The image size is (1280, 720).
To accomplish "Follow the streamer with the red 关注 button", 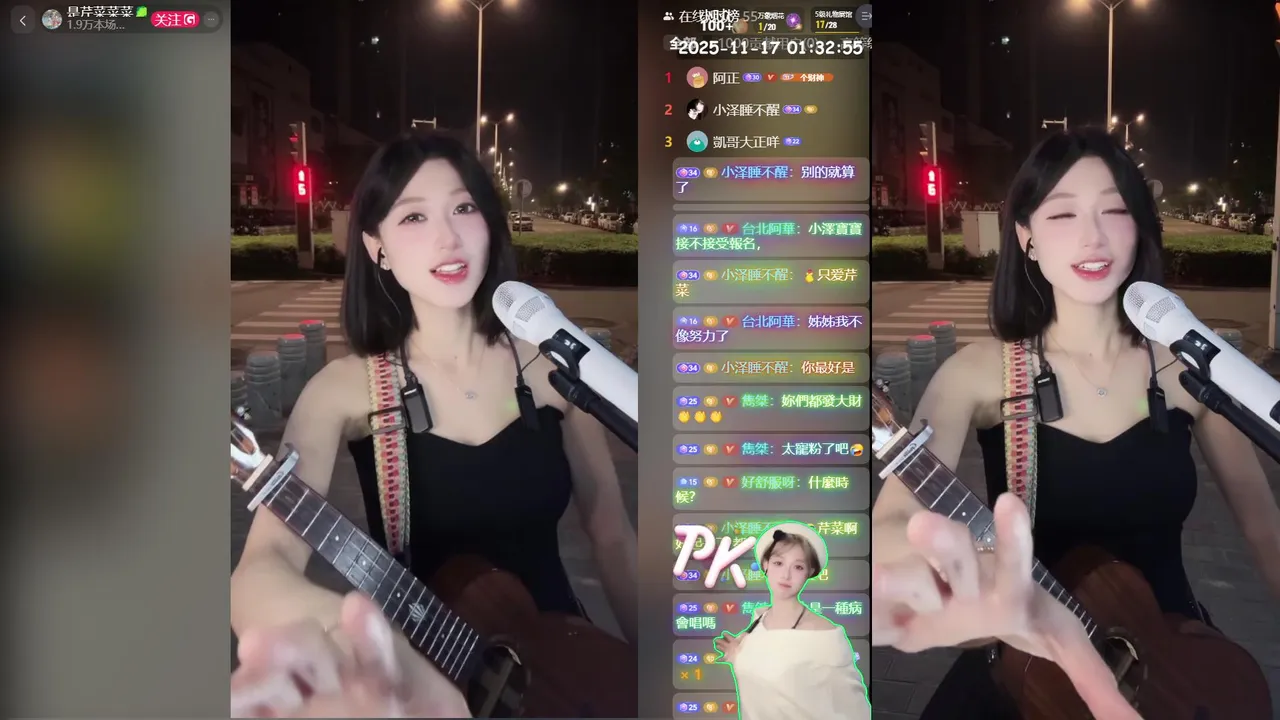I will [173, 19].
